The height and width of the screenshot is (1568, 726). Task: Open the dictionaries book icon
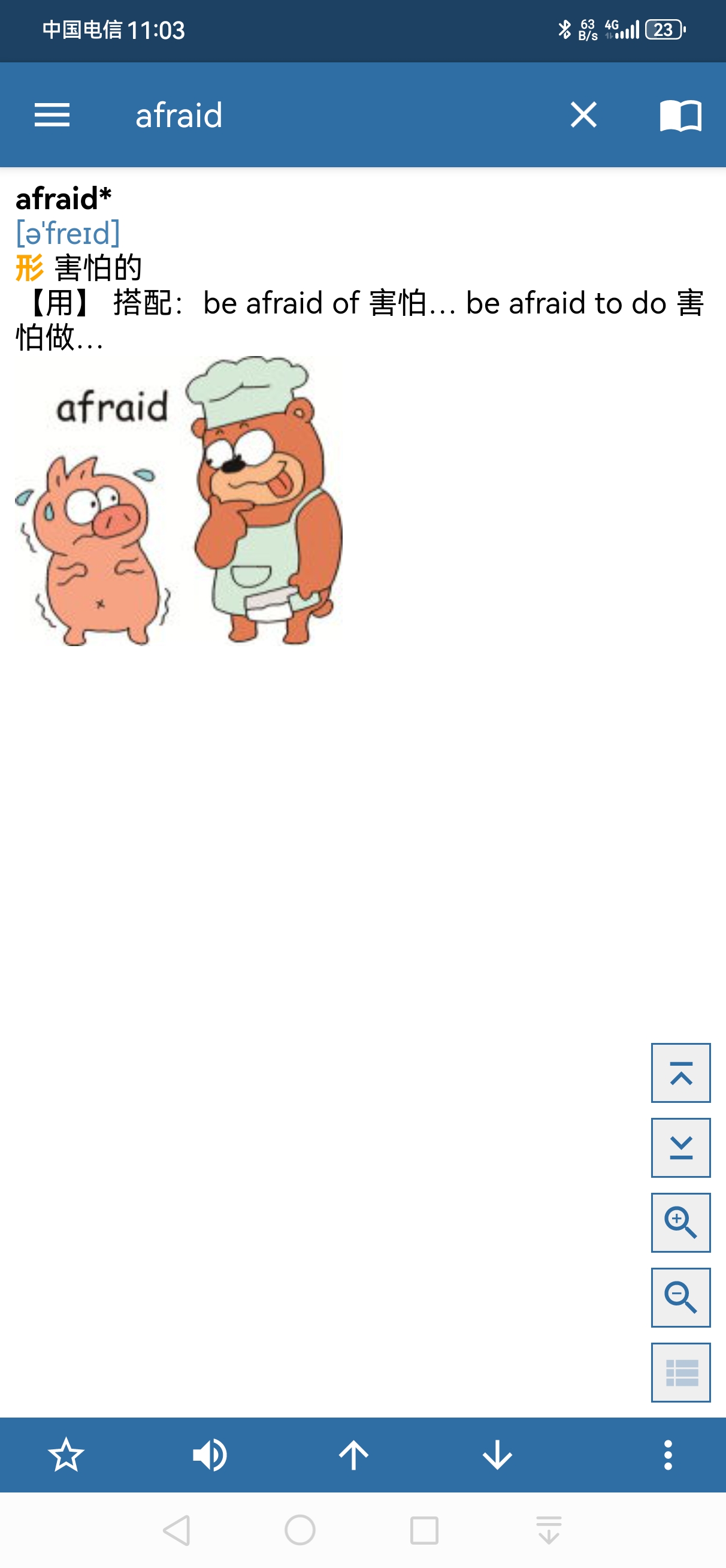680,114
